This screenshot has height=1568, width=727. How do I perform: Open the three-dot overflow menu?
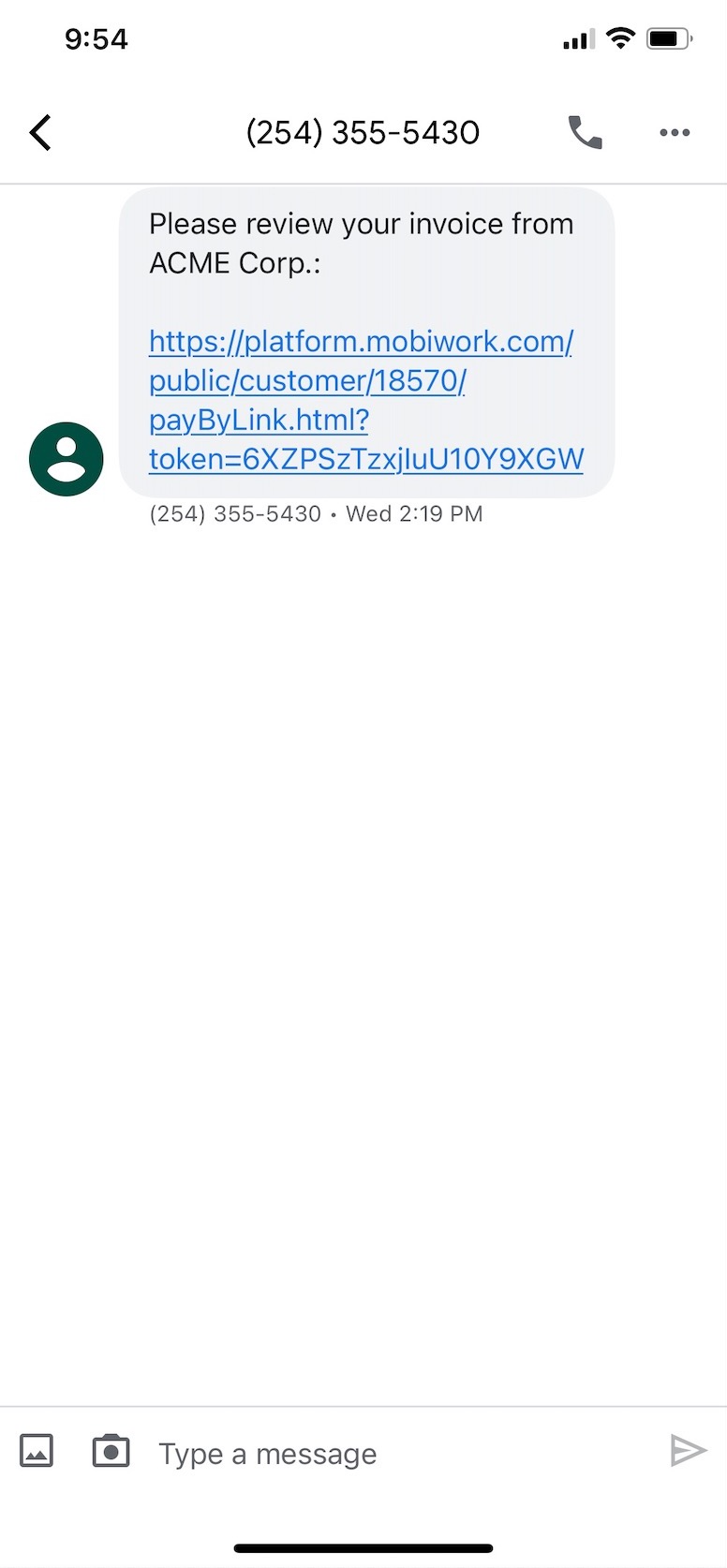[675, 132]
